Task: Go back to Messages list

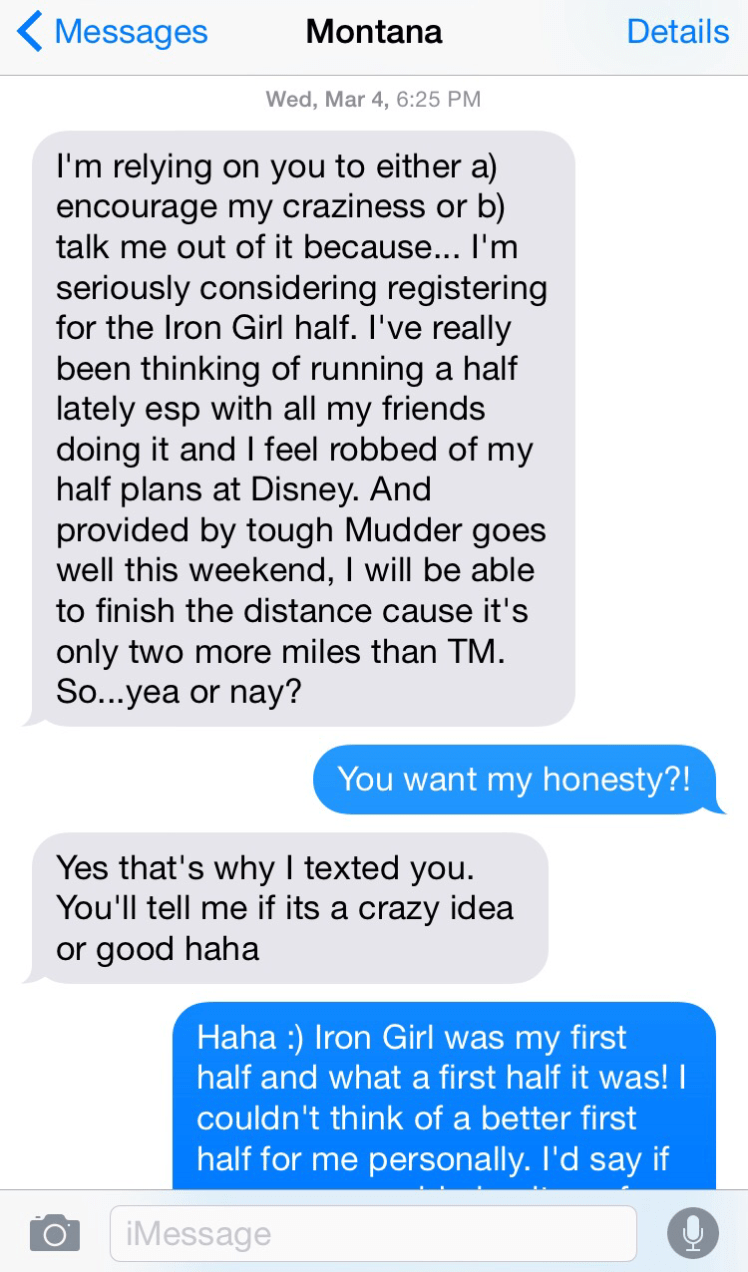Action: 112,32
